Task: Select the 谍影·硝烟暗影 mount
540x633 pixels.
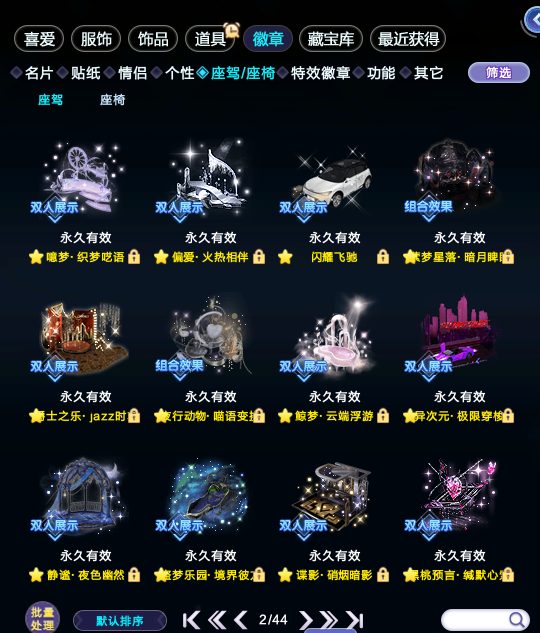Action: [334, 519]
